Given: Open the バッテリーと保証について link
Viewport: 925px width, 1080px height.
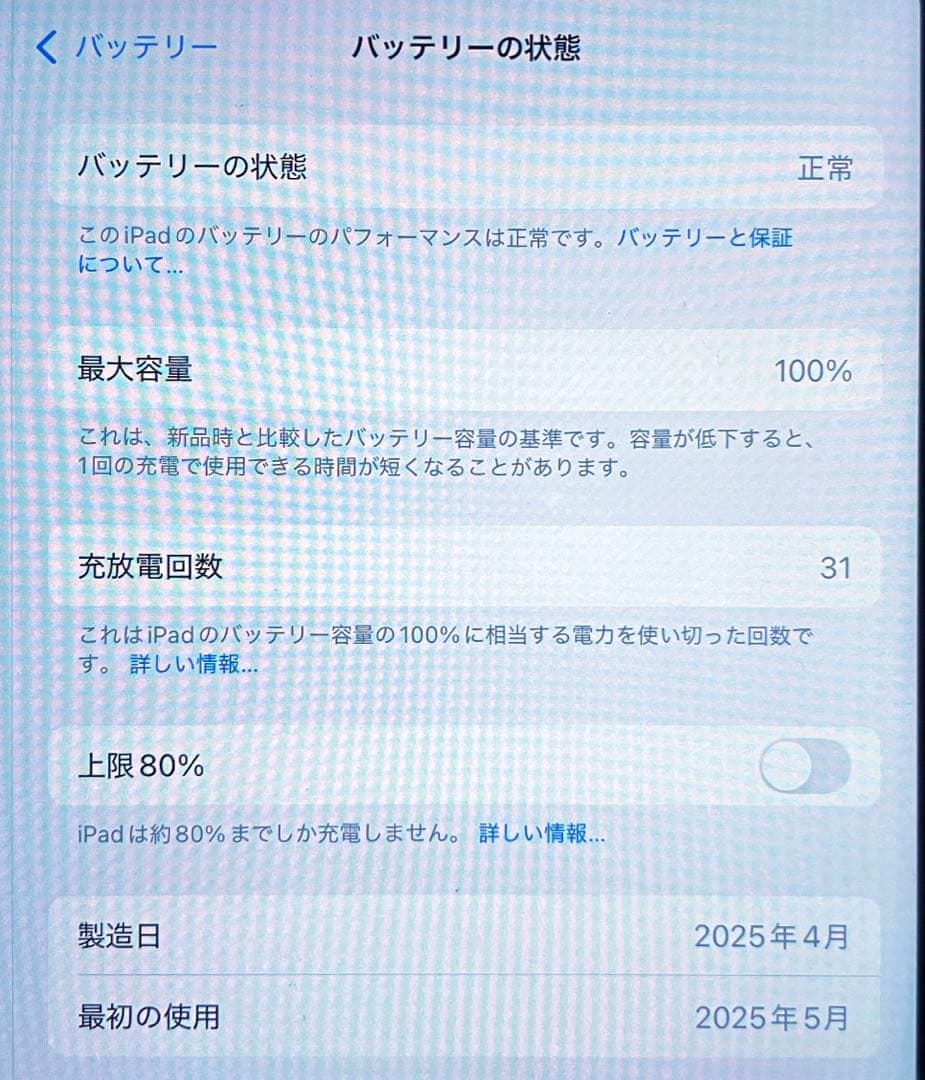Looking at the screenshot, I should pyautogui.click(x=707, y=238).
